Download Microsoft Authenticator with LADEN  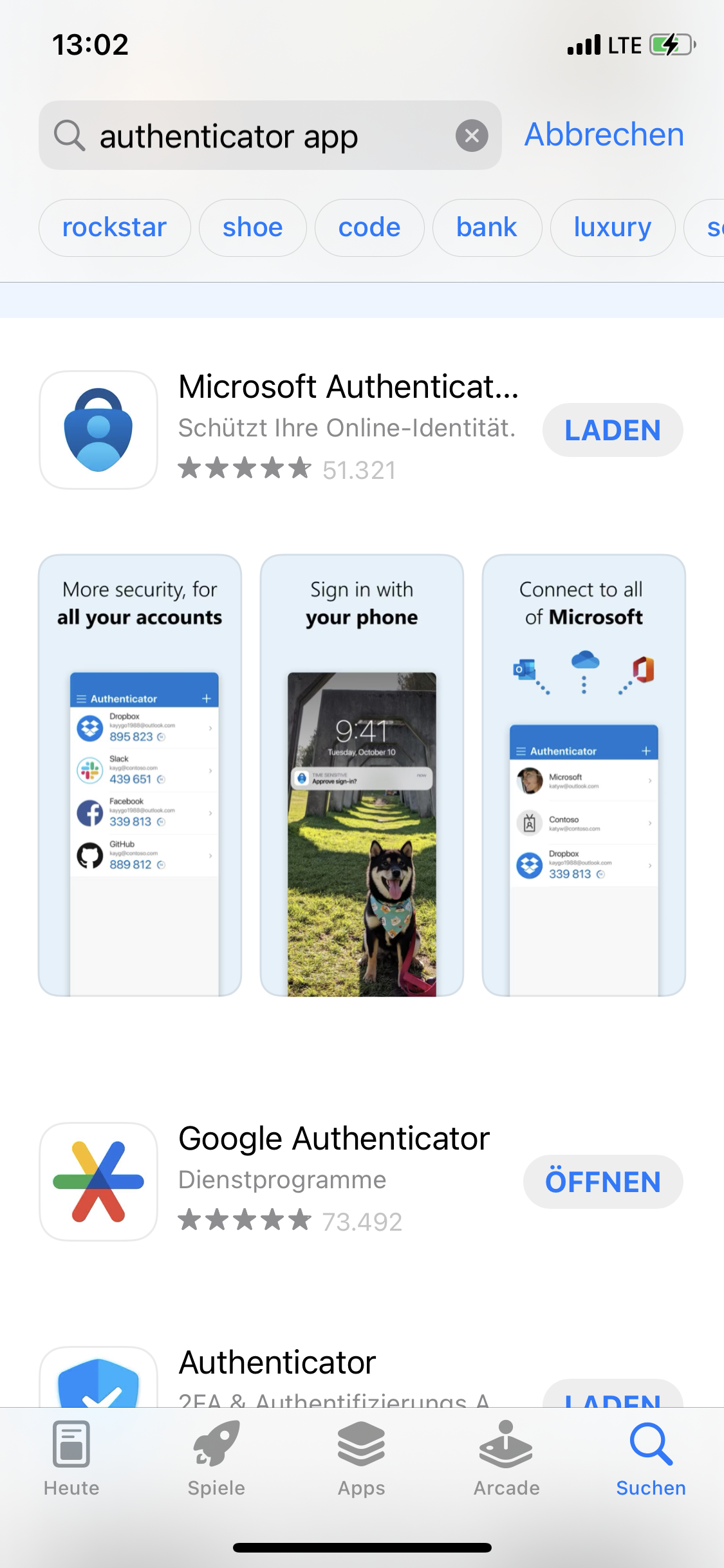612,430
